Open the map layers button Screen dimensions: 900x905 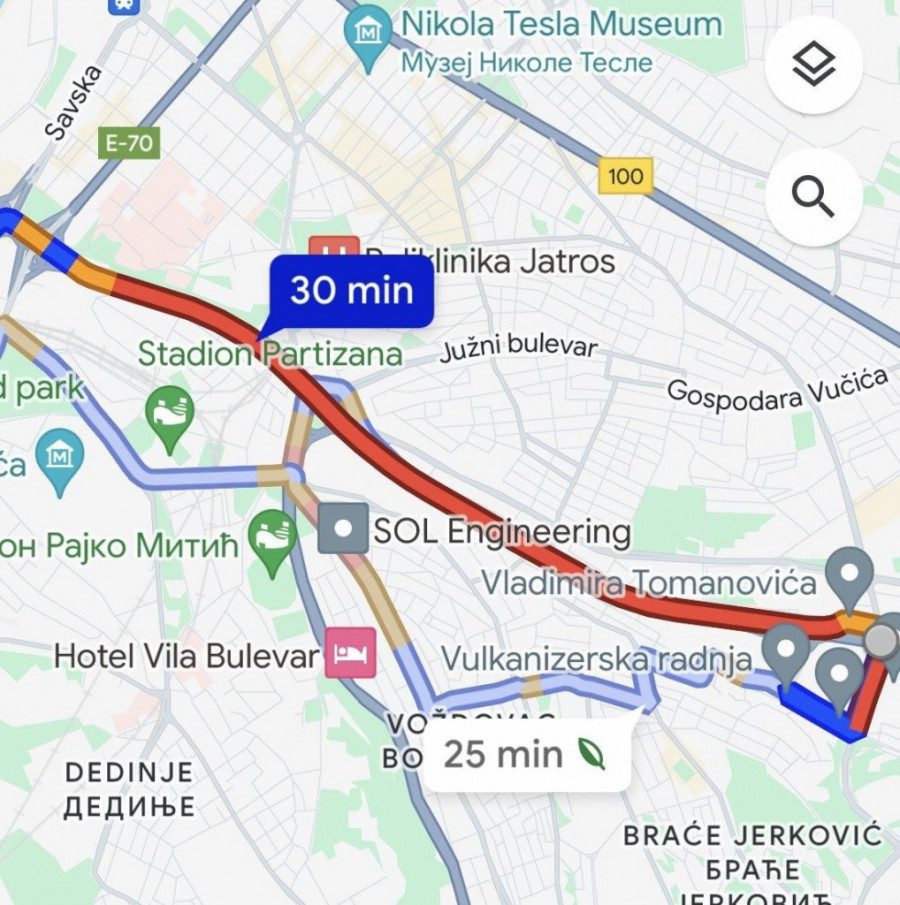pos(814,66)
